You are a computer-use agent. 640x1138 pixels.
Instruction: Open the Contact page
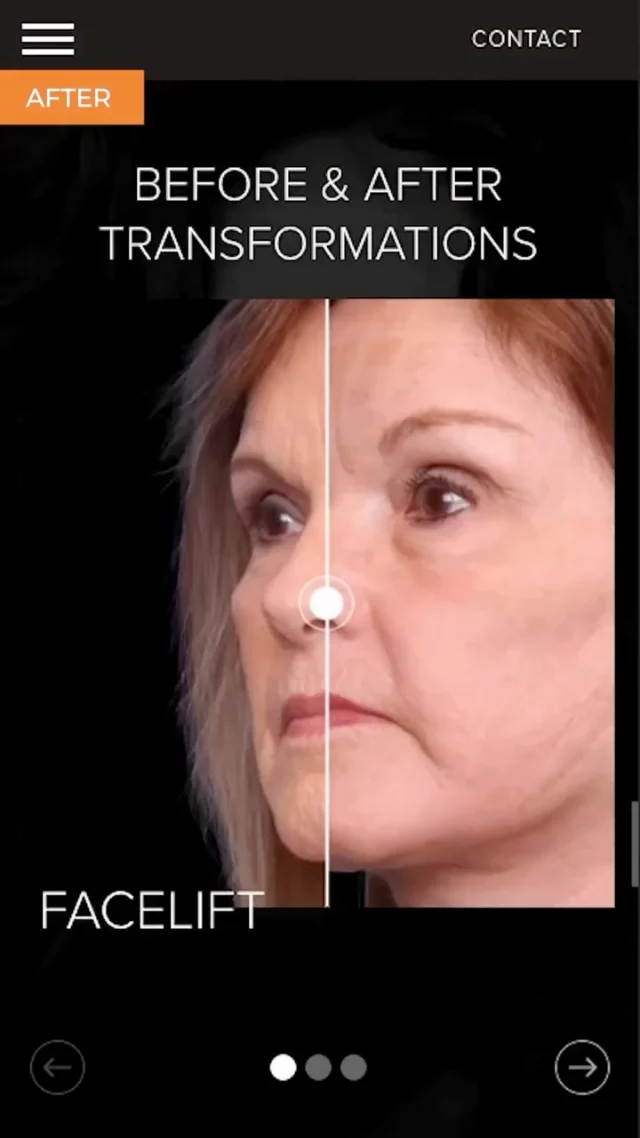[526, 39]
